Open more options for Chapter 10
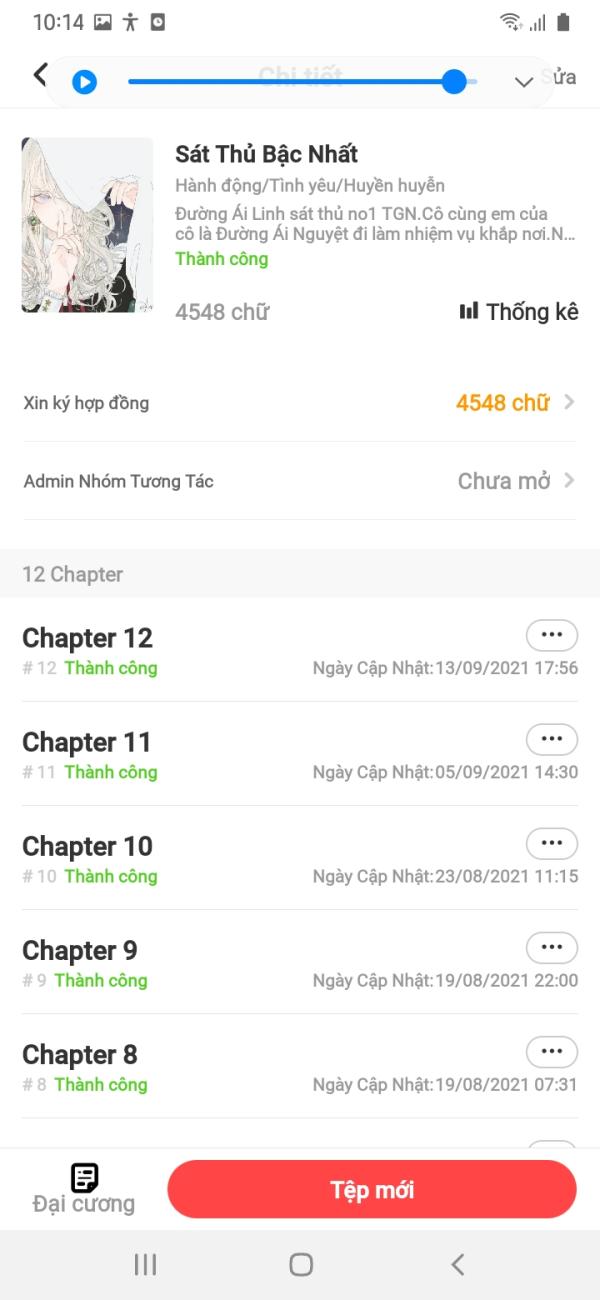The width and height of the screenshot is (600, 1300). coord(551,843)
